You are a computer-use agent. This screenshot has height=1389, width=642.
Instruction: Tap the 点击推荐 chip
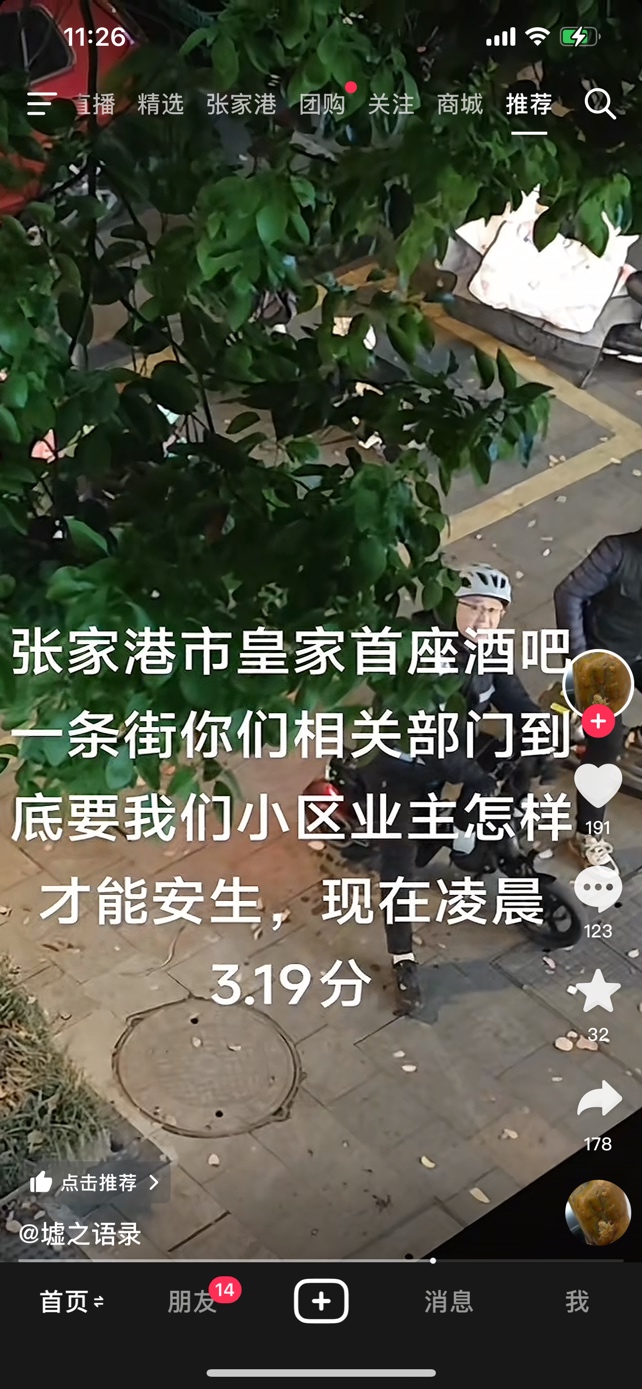coord(95,1182)
